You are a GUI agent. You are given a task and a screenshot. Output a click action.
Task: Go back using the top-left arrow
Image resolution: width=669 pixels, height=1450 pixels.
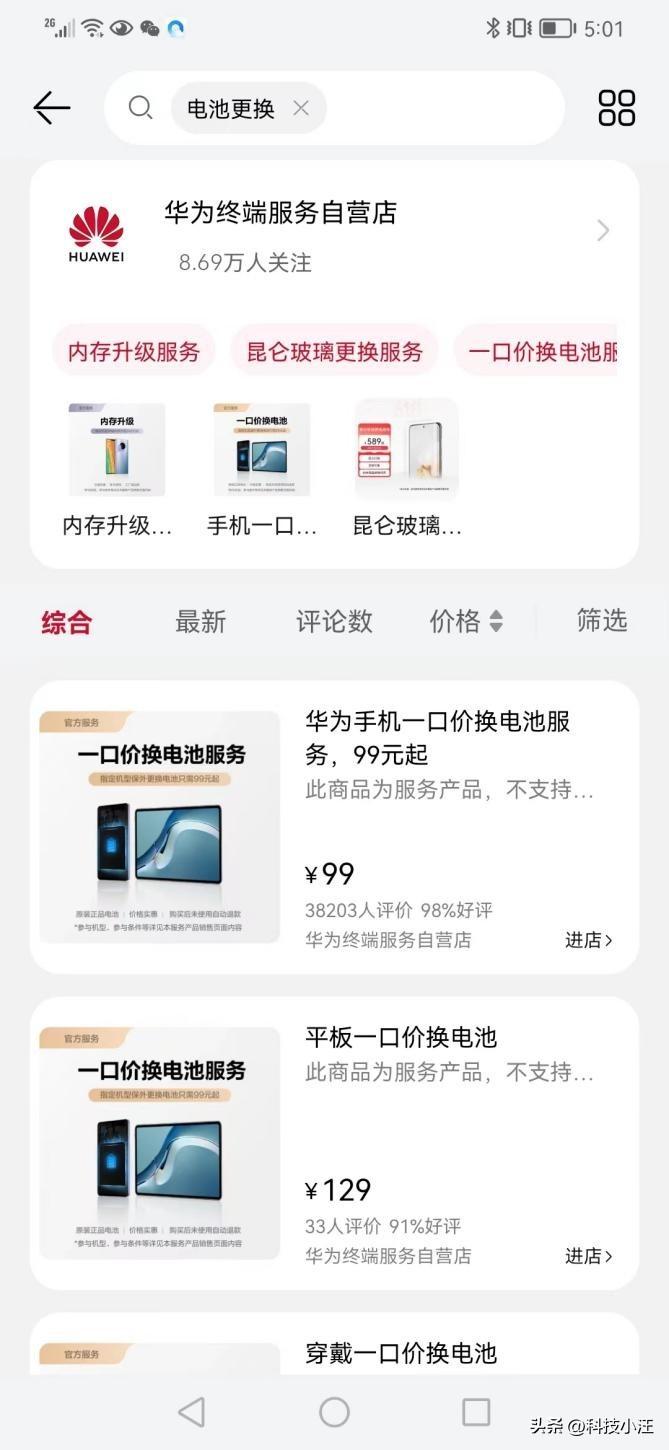coord(51,108)
